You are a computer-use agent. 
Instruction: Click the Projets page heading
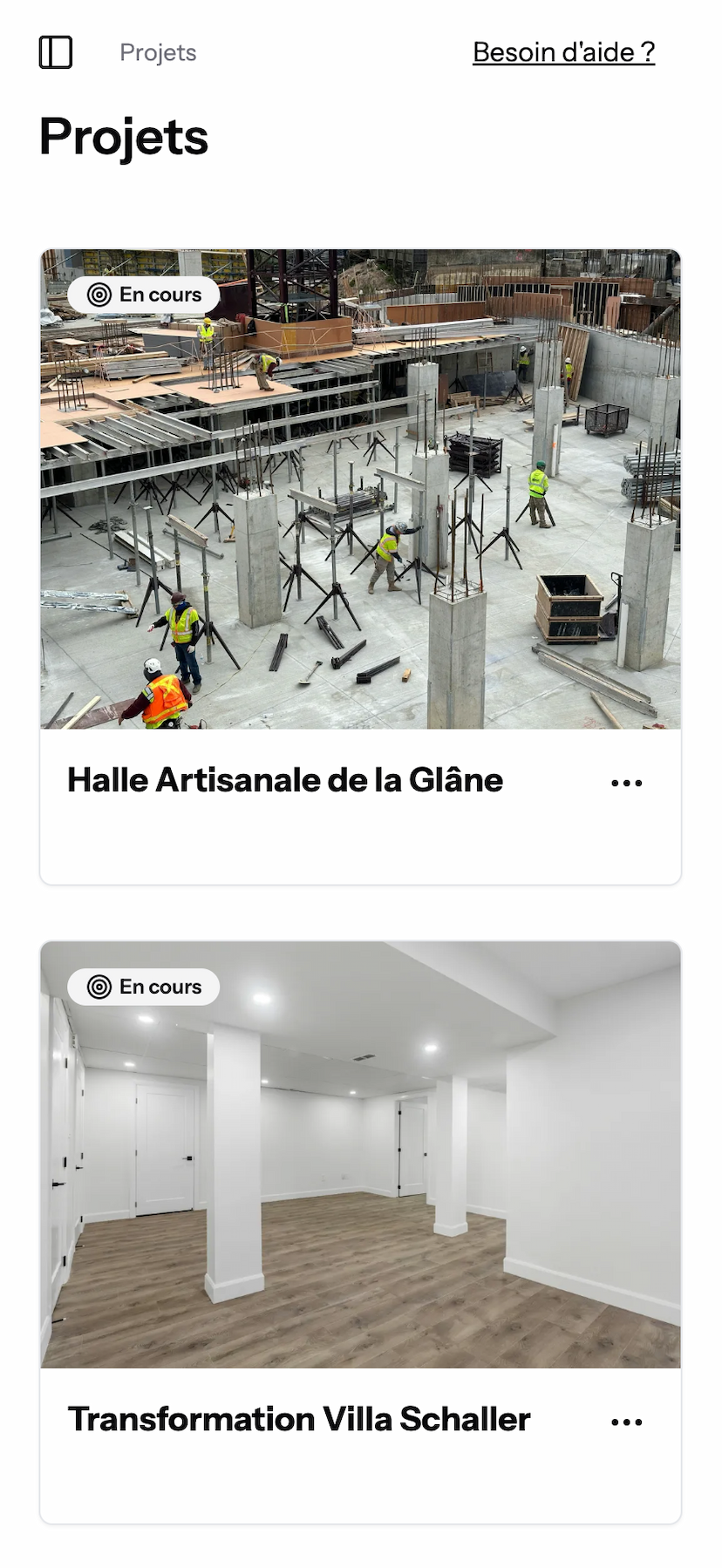click(x=122, y=135)
